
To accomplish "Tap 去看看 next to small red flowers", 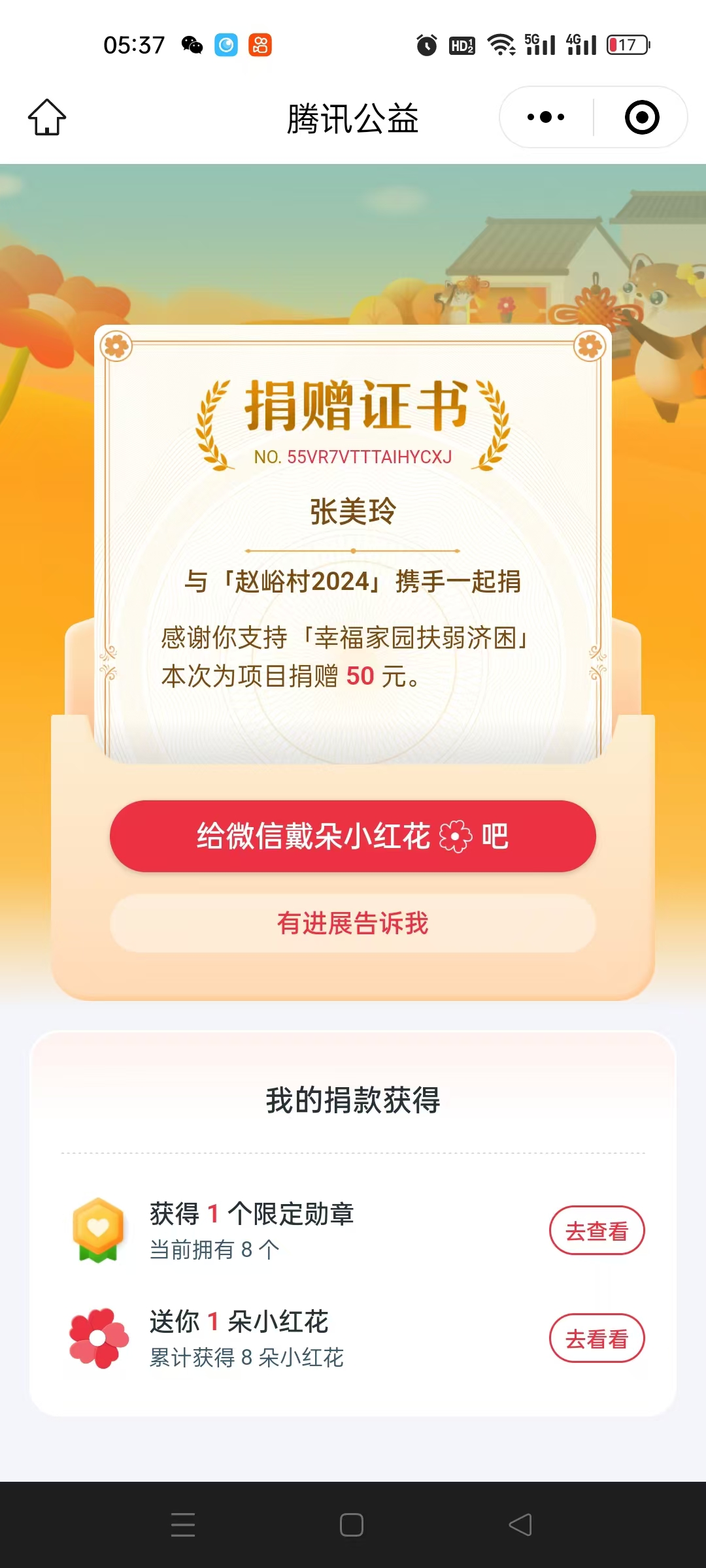I will coord(596,1339).
